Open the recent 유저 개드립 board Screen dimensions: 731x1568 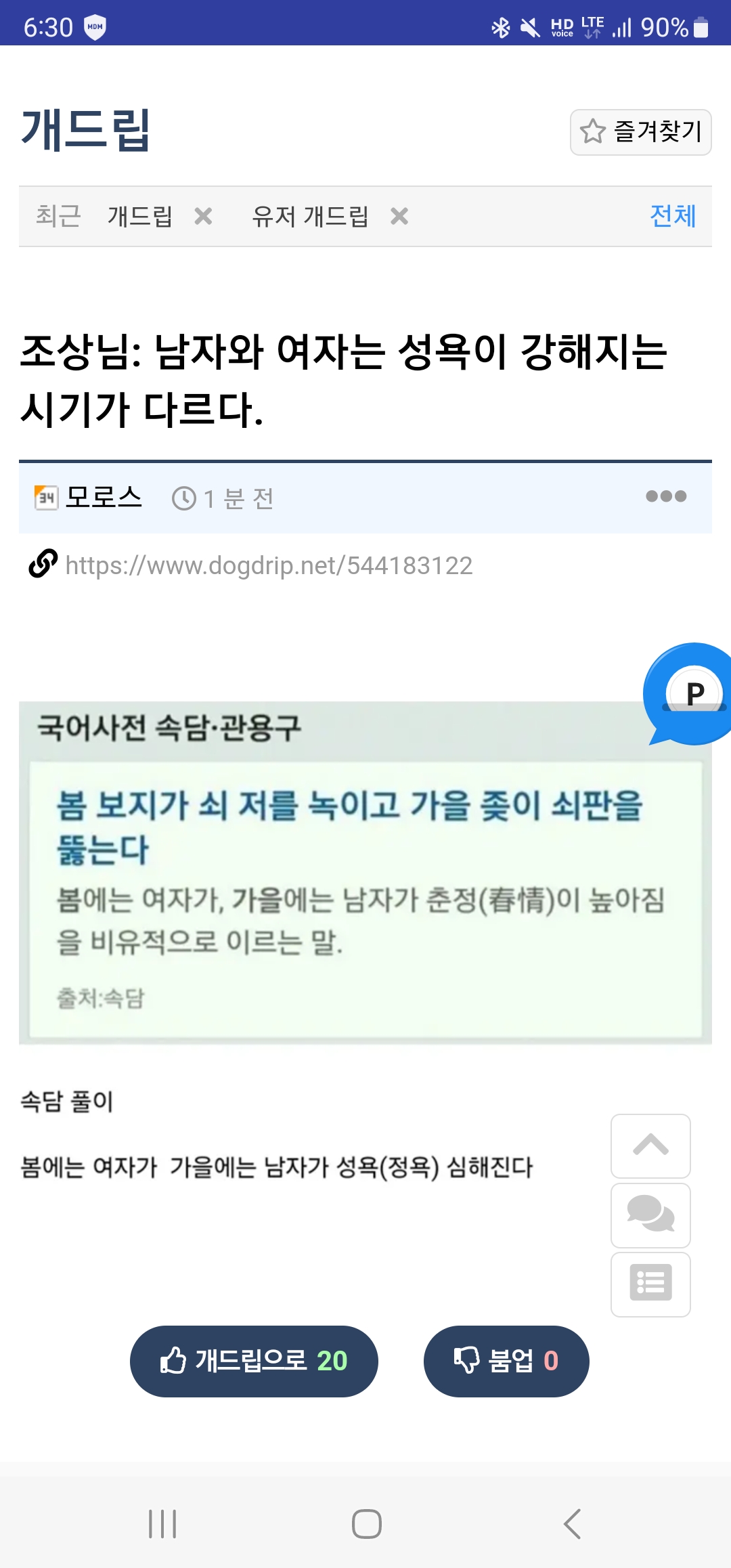[x=310, y=217]
